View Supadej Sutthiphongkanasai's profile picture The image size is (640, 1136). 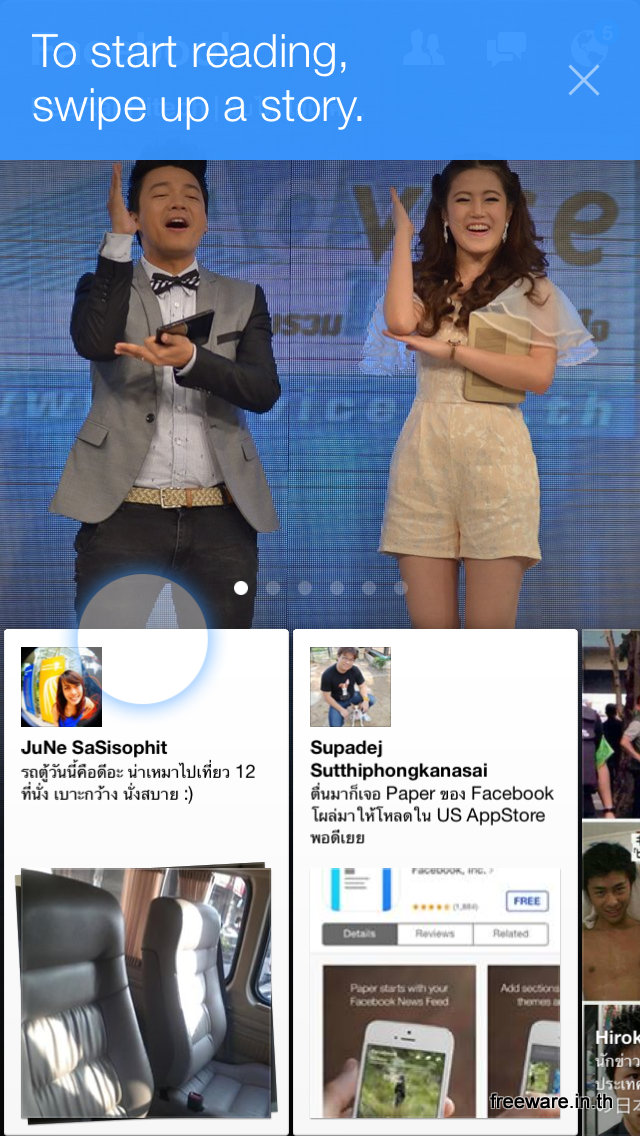350,687
